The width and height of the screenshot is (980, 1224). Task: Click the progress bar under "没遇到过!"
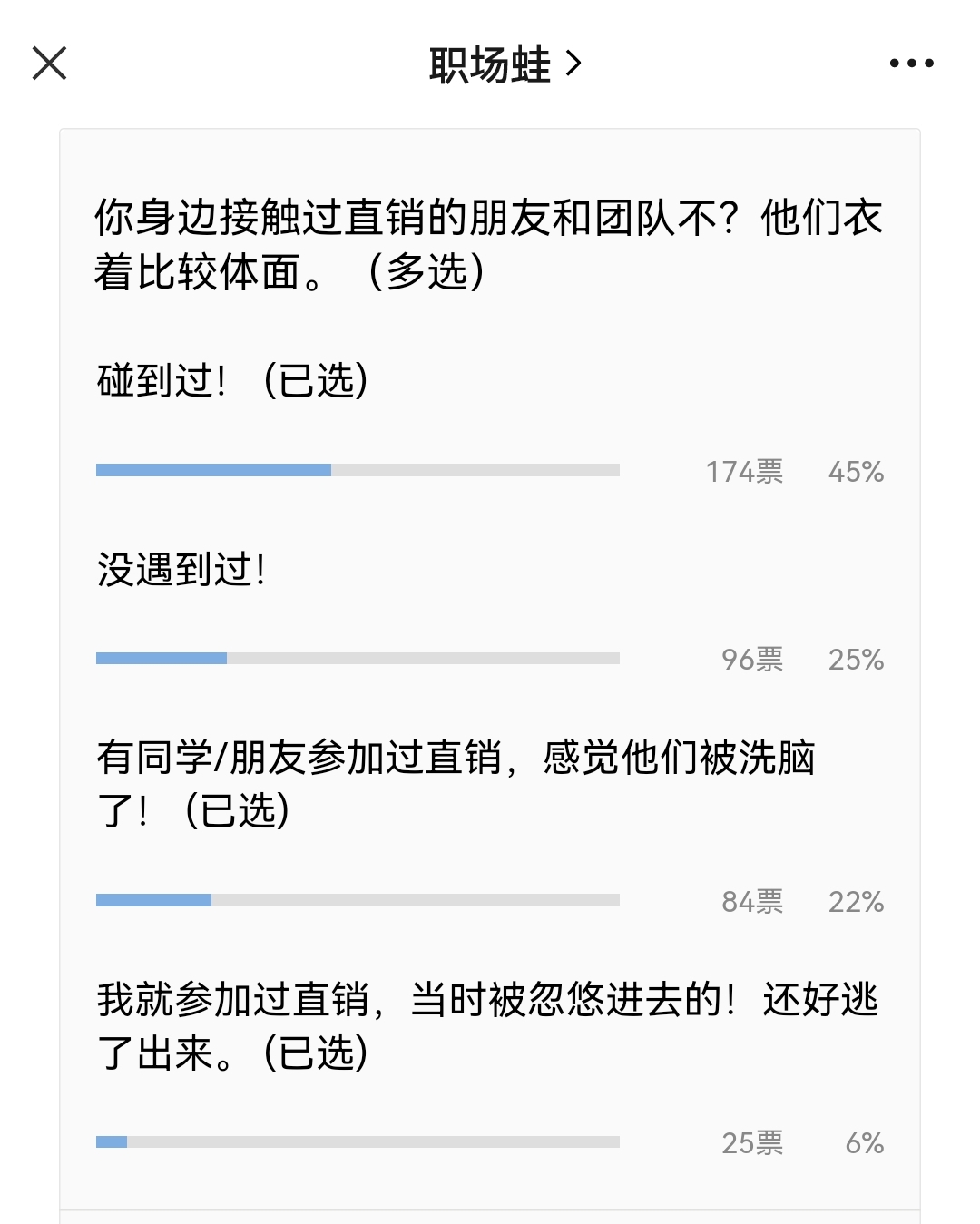[357, 659]
